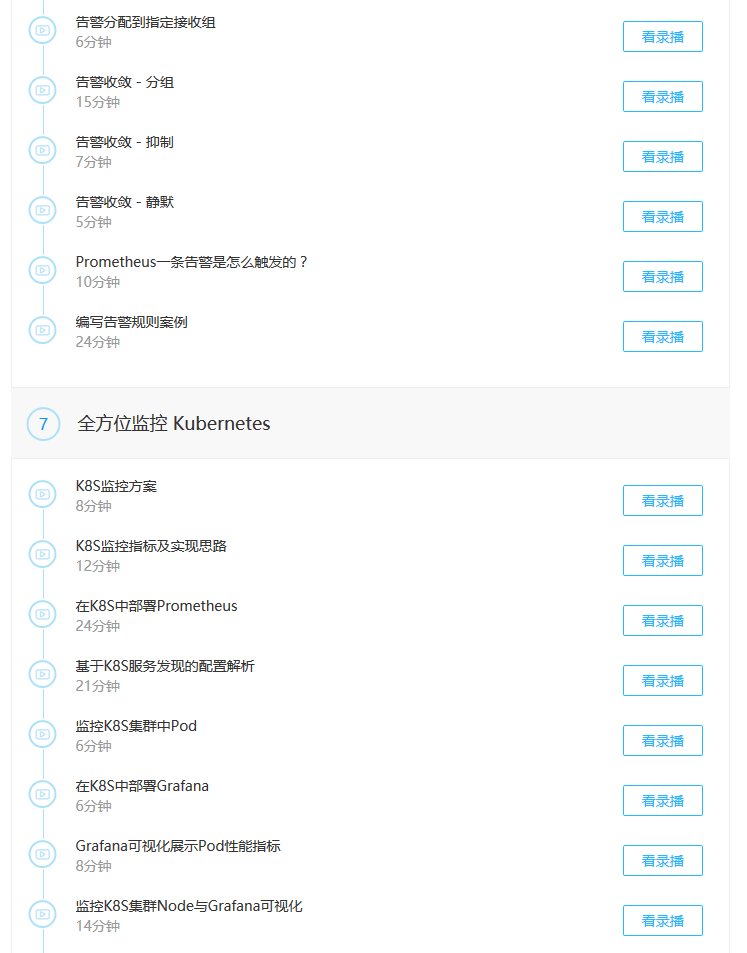Watch the recording of K8S监控指标及实现思路
This screenshot has width=747, height=953.
point(662,561)
